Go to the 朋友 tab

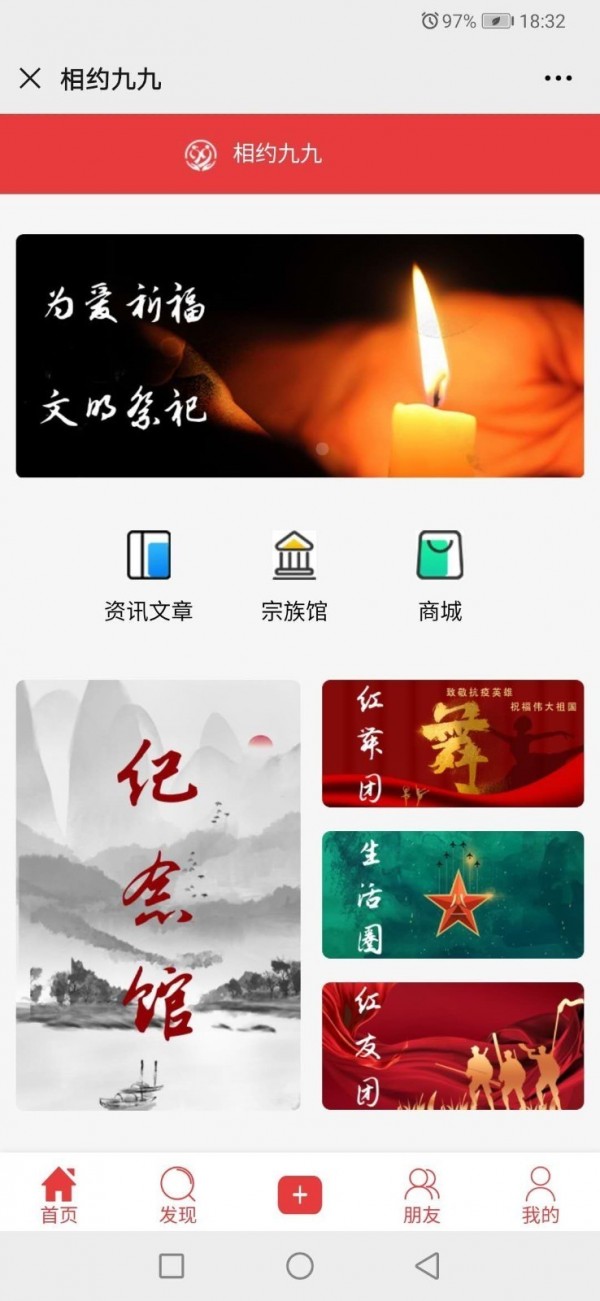click(x=421, y=1195)
